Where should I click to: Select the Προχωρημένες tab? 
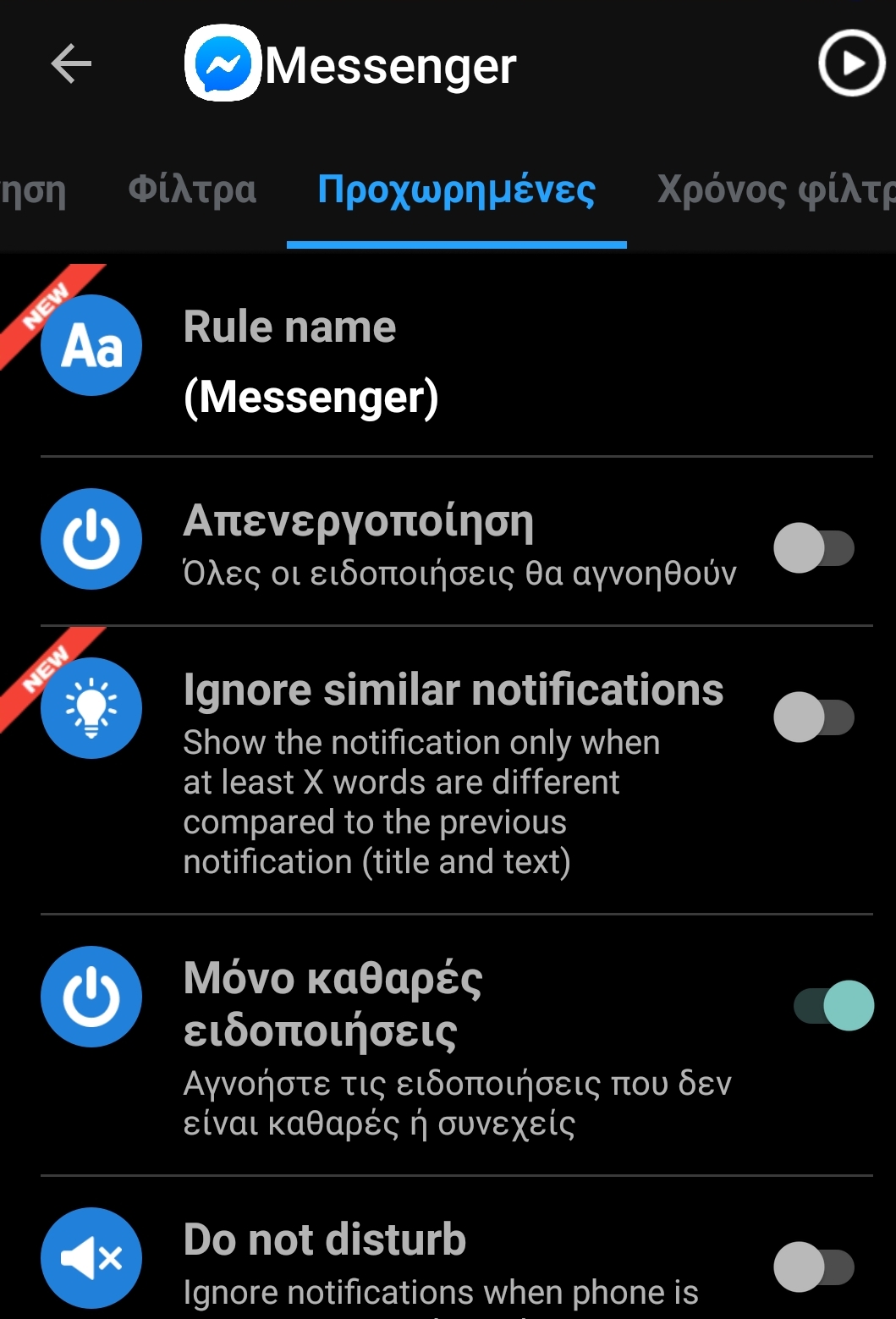coord(456,190)
